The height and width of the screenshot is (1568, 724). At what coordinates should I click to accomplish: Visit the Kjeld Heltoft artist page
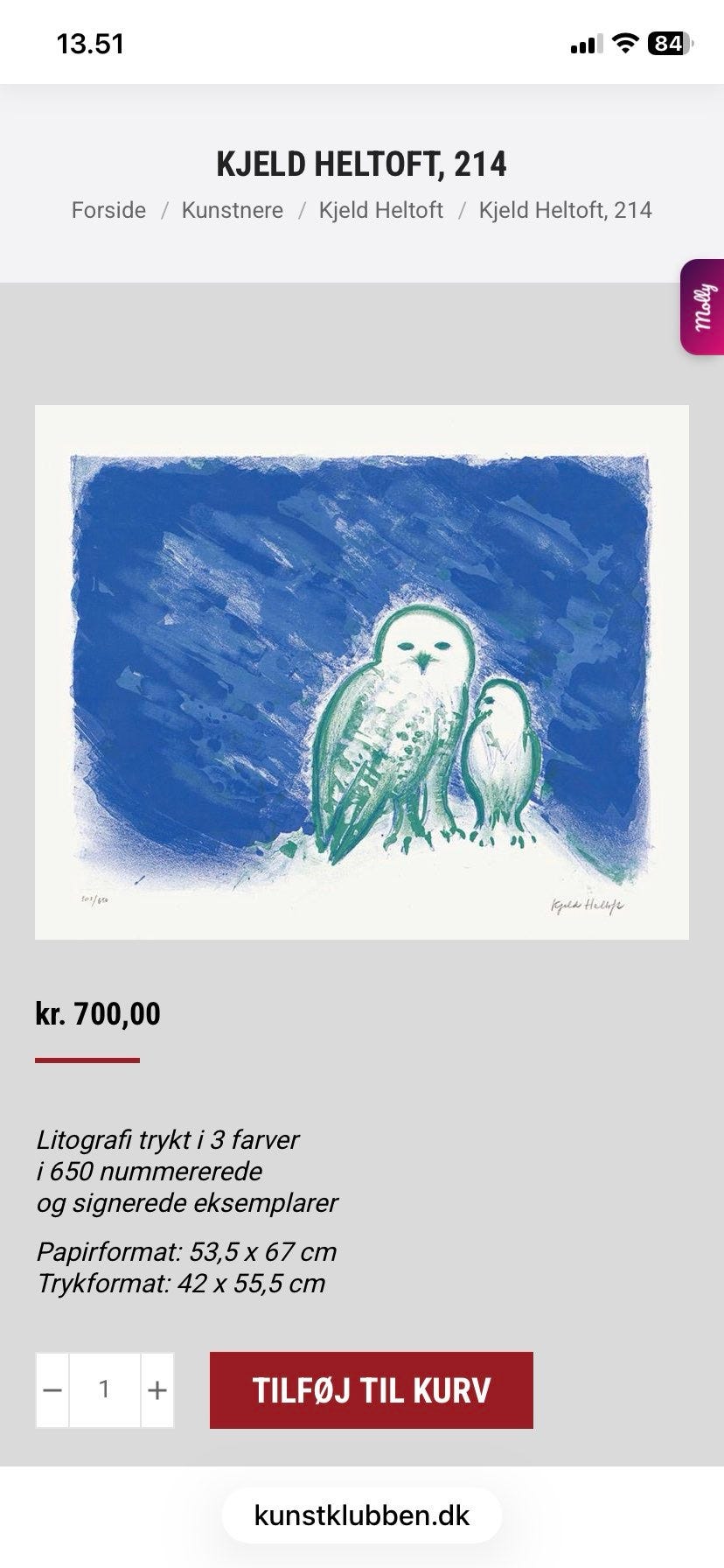click(x=381, y=210)
